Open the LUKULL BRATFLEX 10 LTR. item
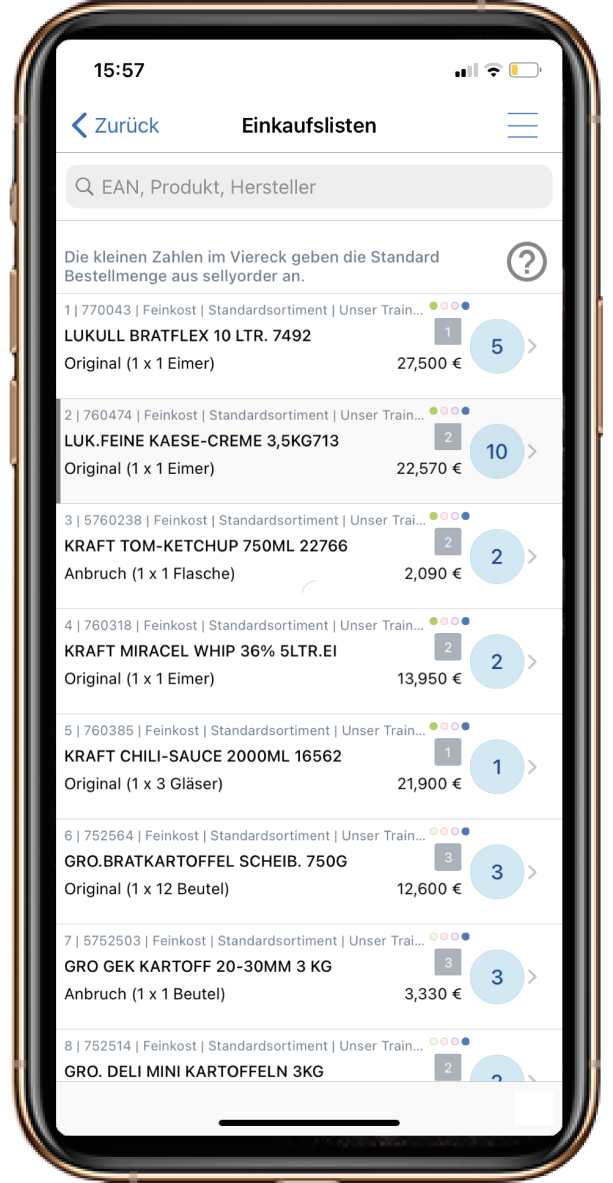This screenshot has height=1183, width=613. point(187,336)
